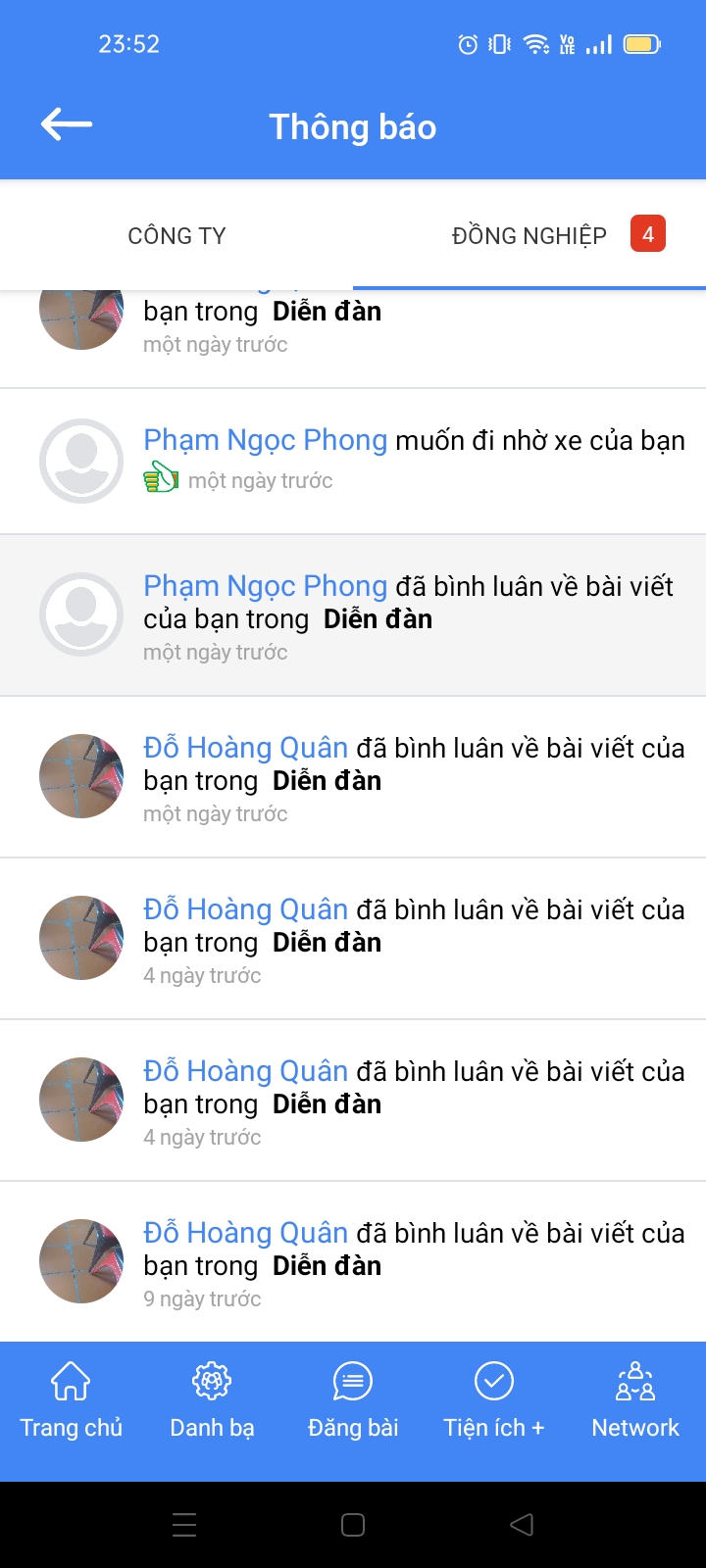Open Đỗ Hoàng Quân's notification from 9 days ago
Screen dimensions: 706x1568
(x=412, y=1262)
